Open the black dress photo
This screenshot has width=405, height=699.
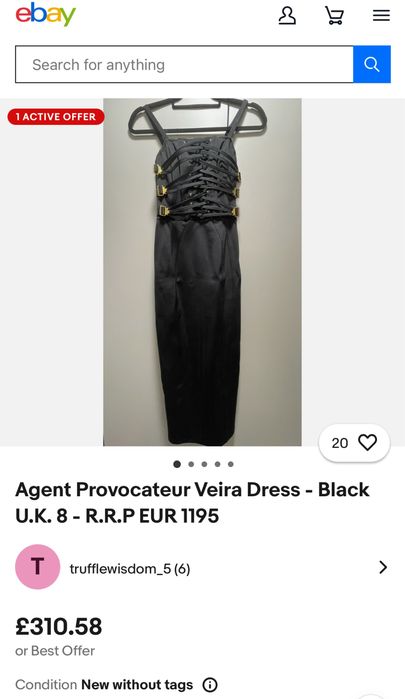tap(202, 272)
